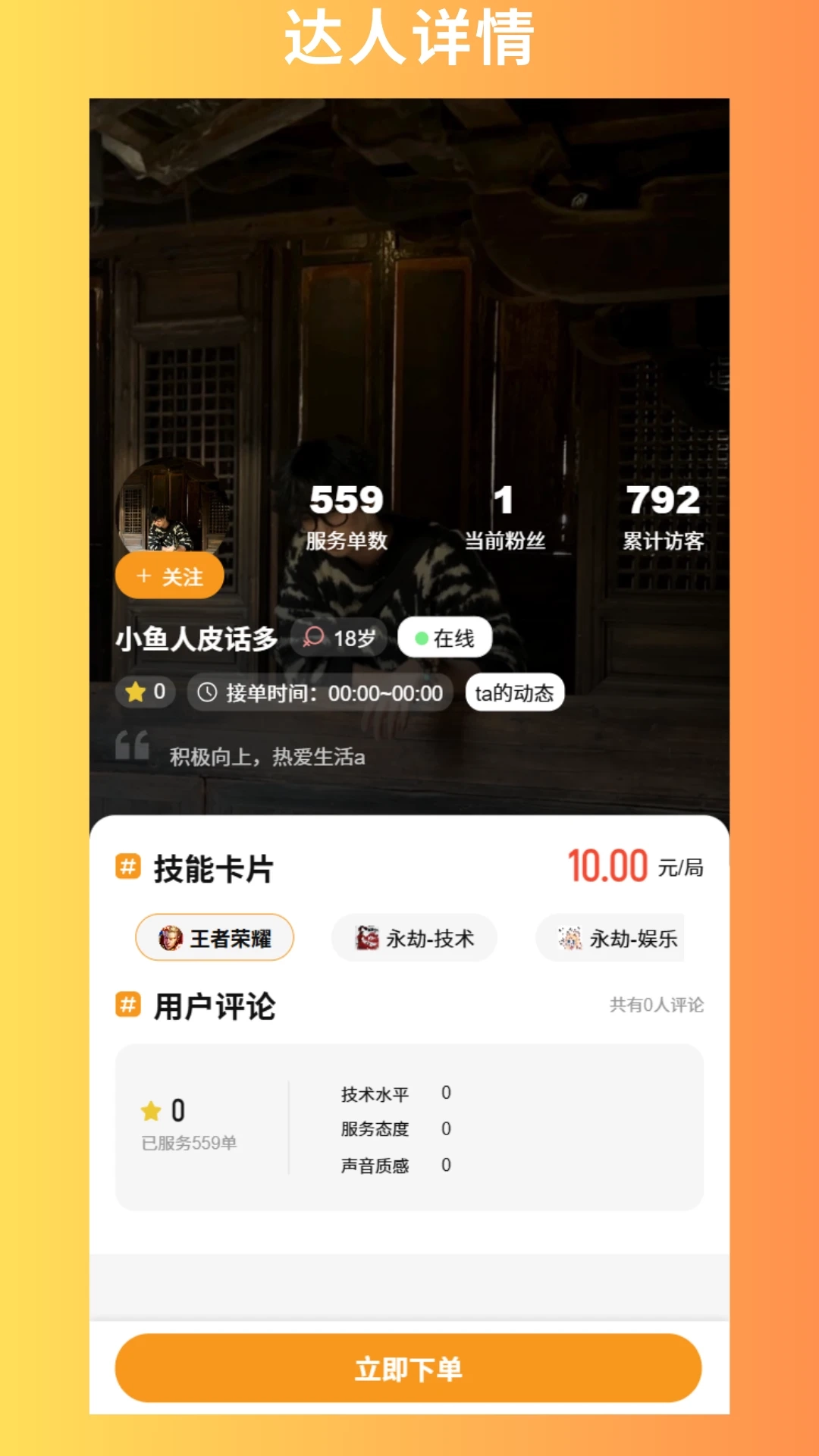Click the star icon showing 0 rating
This screenshot has height=1456, width=819.
[x=134, y=692]
